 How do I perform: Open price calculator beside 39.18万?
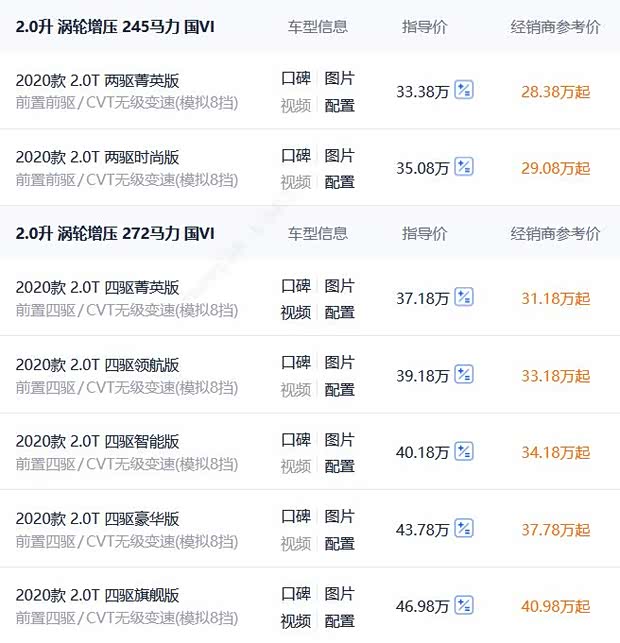(464, 375)
